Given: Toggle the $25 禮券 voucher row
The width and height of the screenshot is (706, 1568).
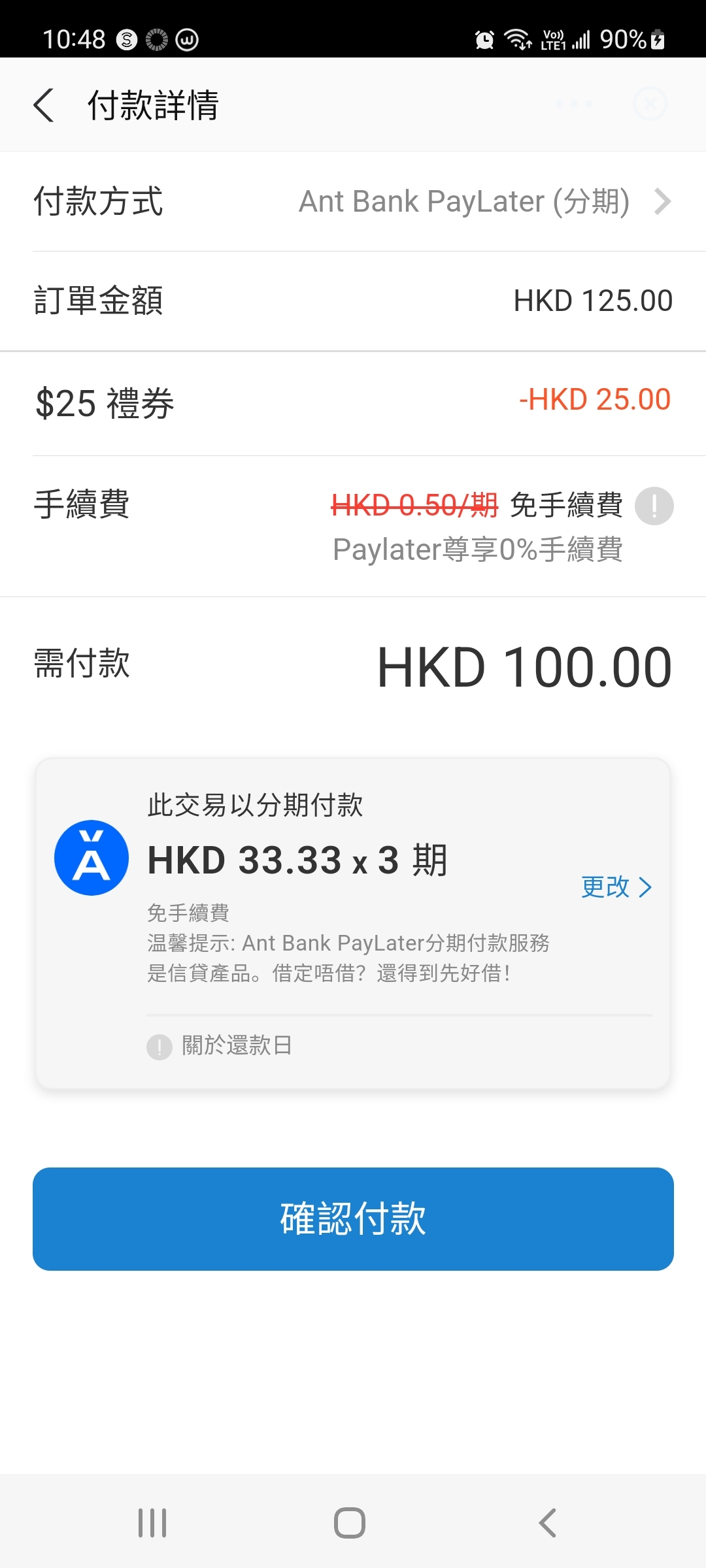Looking at the screenshot, I should click(353, 401).
